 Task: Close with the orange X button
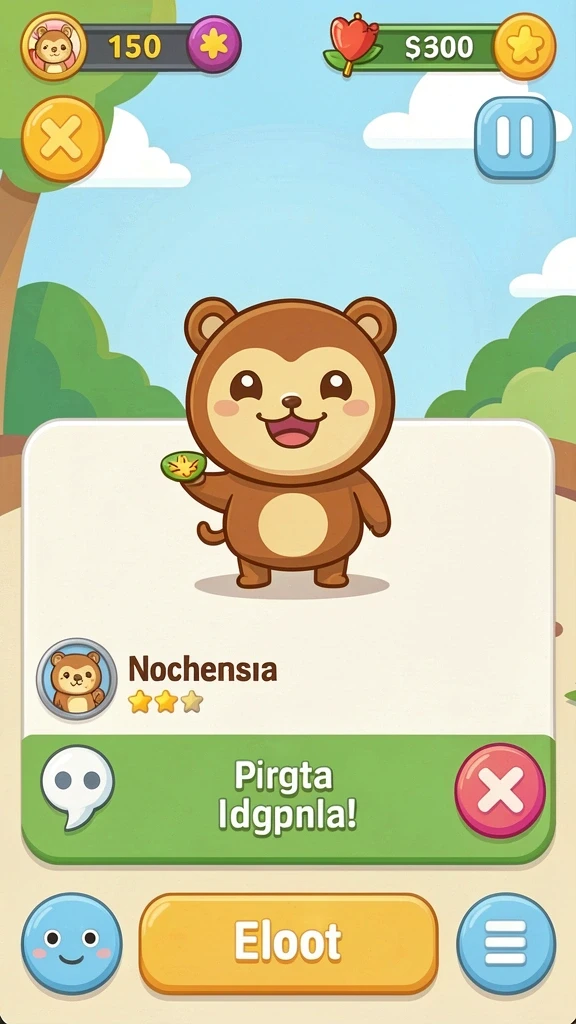point(63,138)
